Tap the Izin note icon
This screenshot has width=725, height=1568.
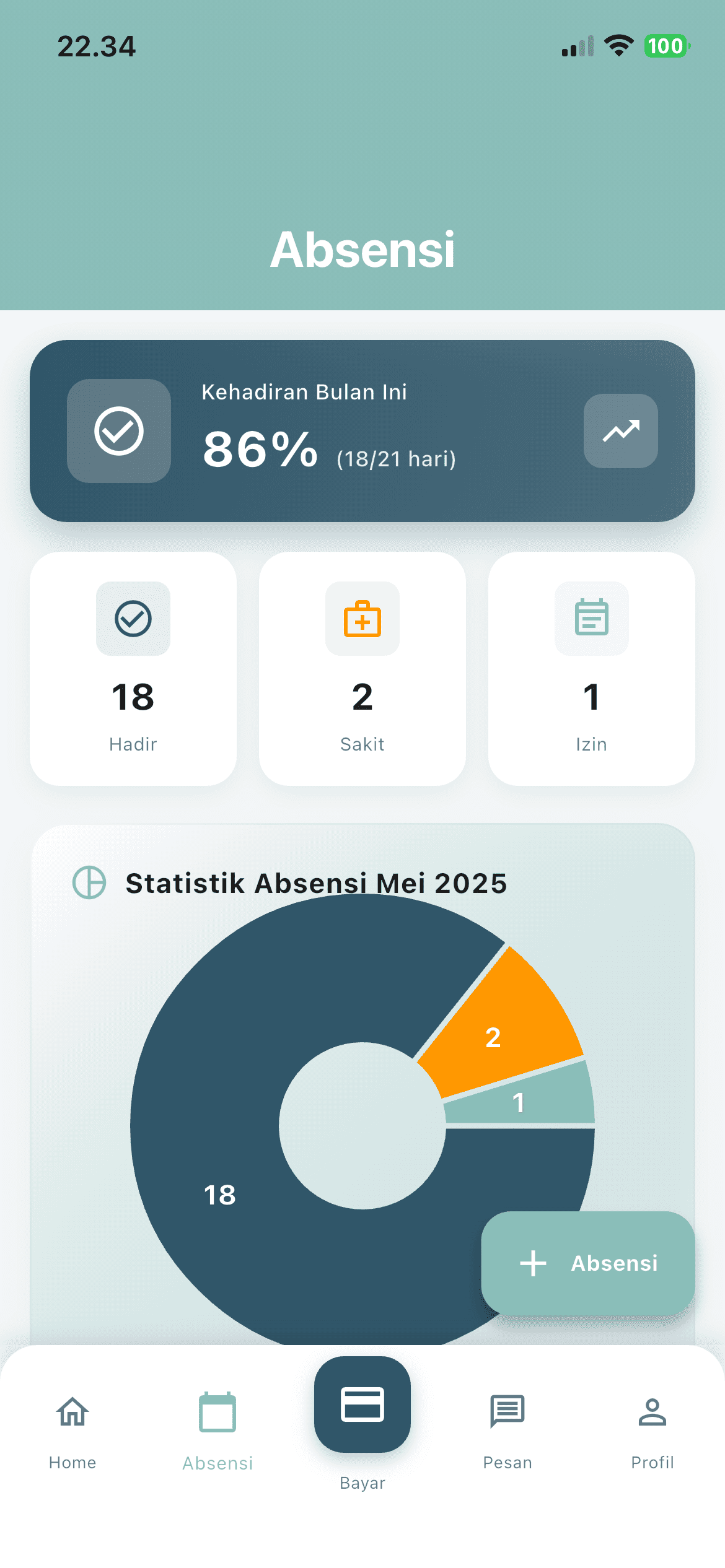(x=591, y=619)
